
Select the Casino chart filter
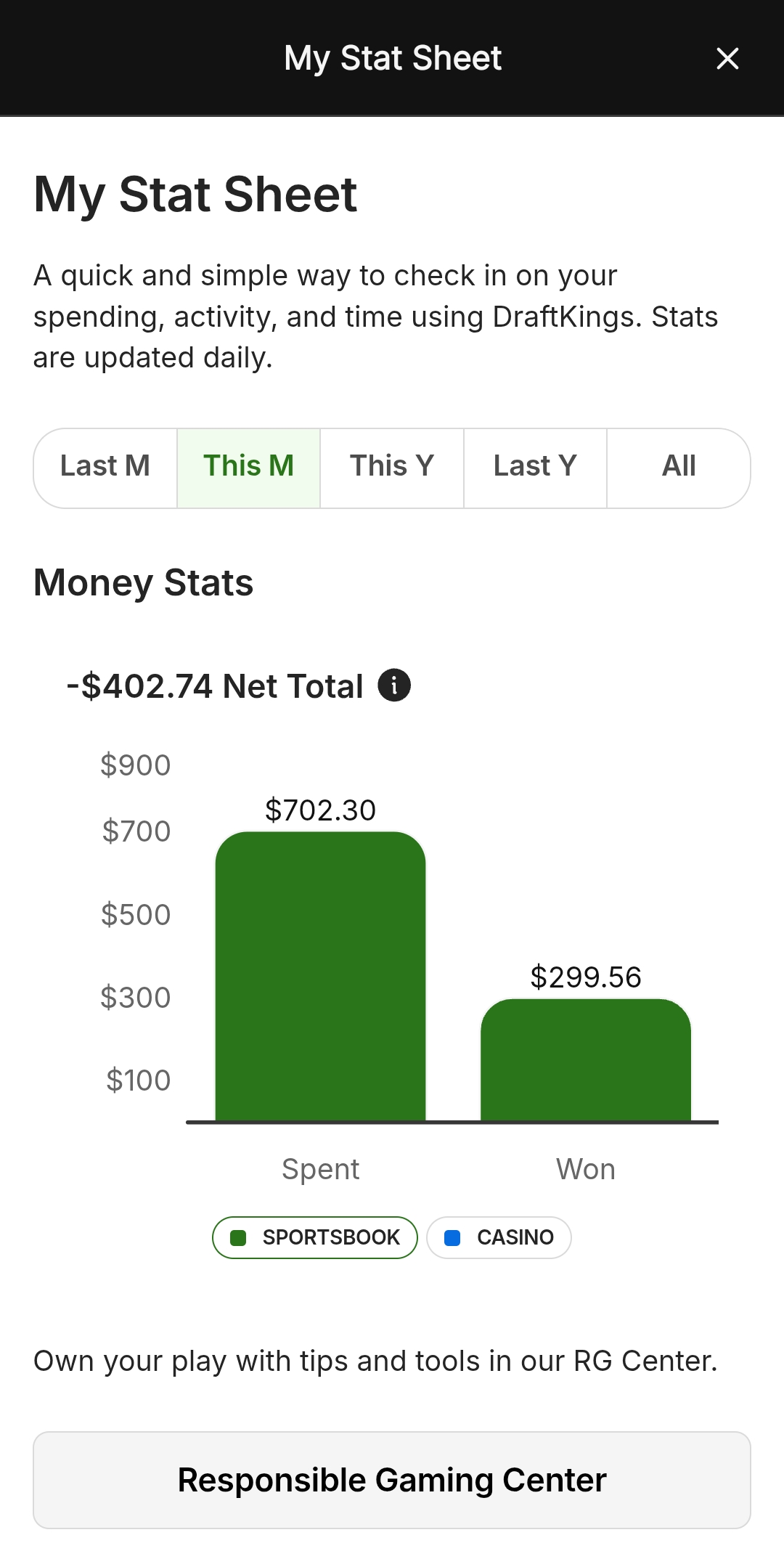(499, 1237)
